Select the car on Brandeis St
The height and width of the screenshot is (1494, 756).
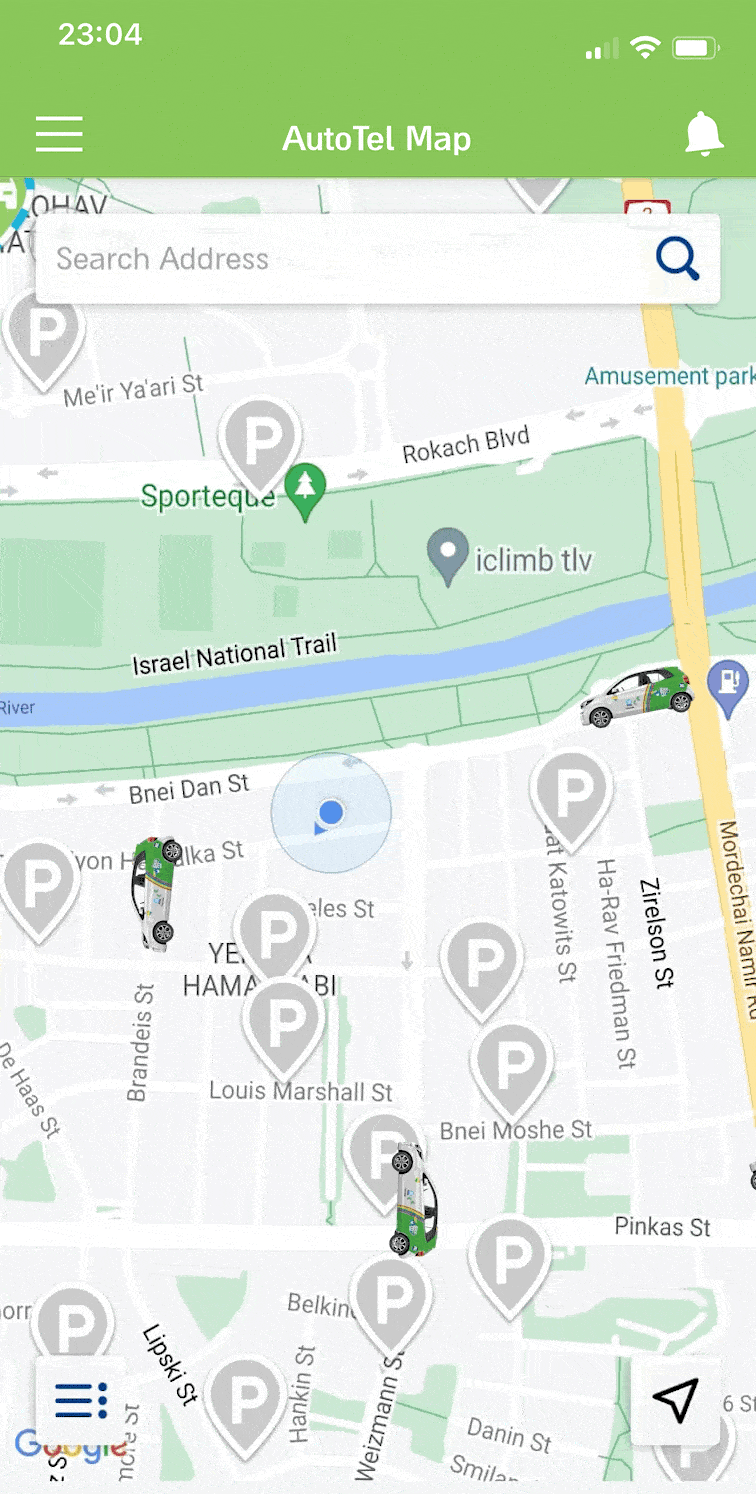[156, 892]
